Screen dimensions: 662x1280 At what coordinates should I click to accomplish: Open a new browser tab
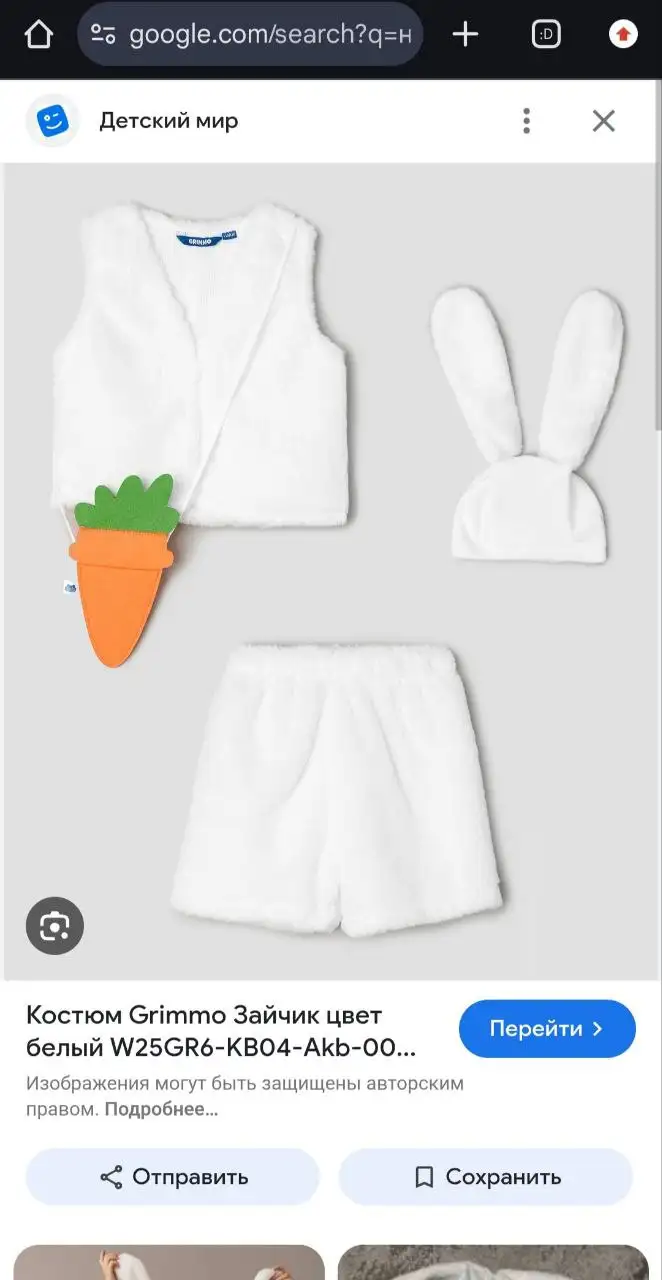click(465, 35)
